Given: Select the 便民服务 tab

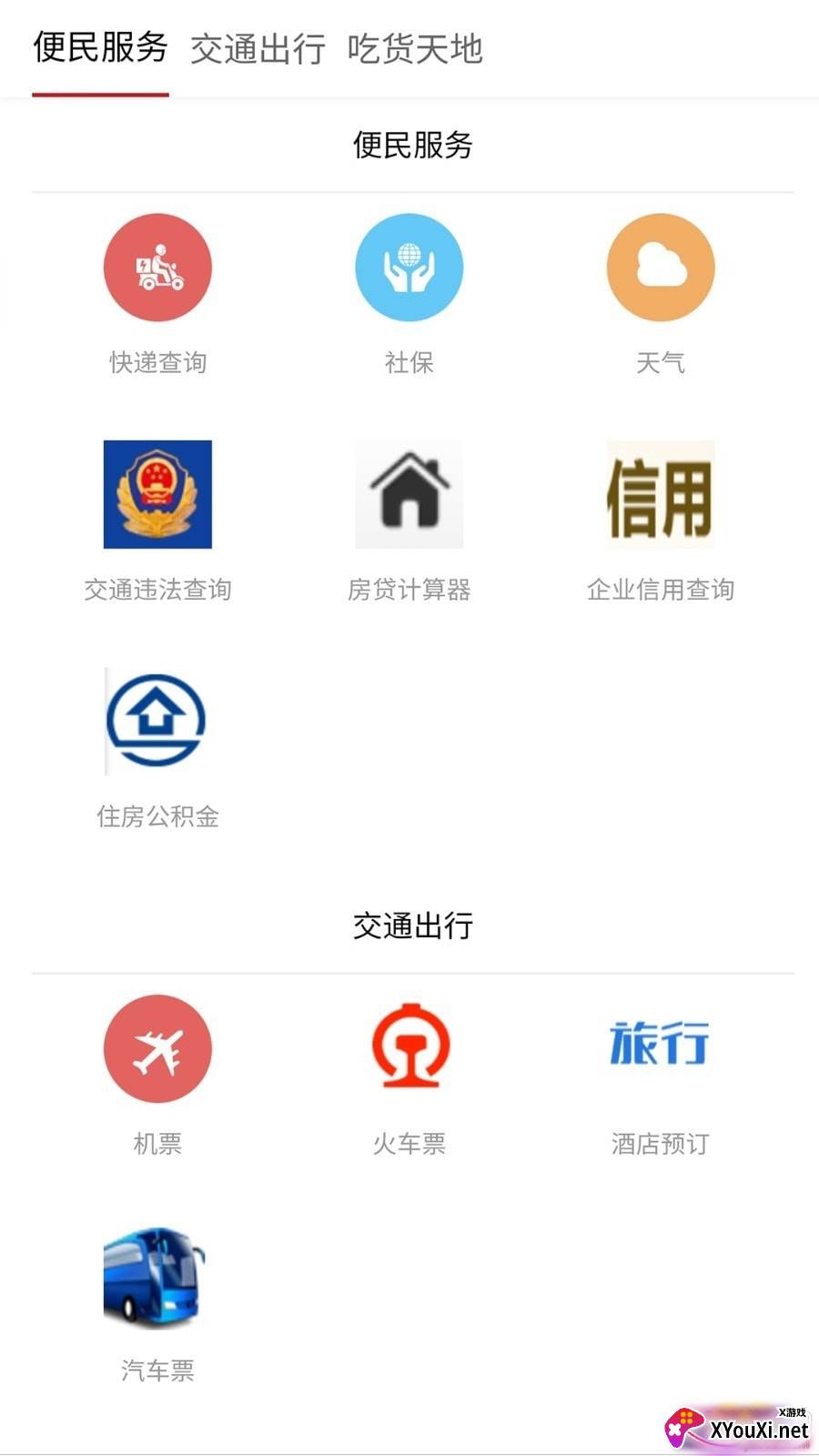Looking at the screenshot, I should [100, 49].
